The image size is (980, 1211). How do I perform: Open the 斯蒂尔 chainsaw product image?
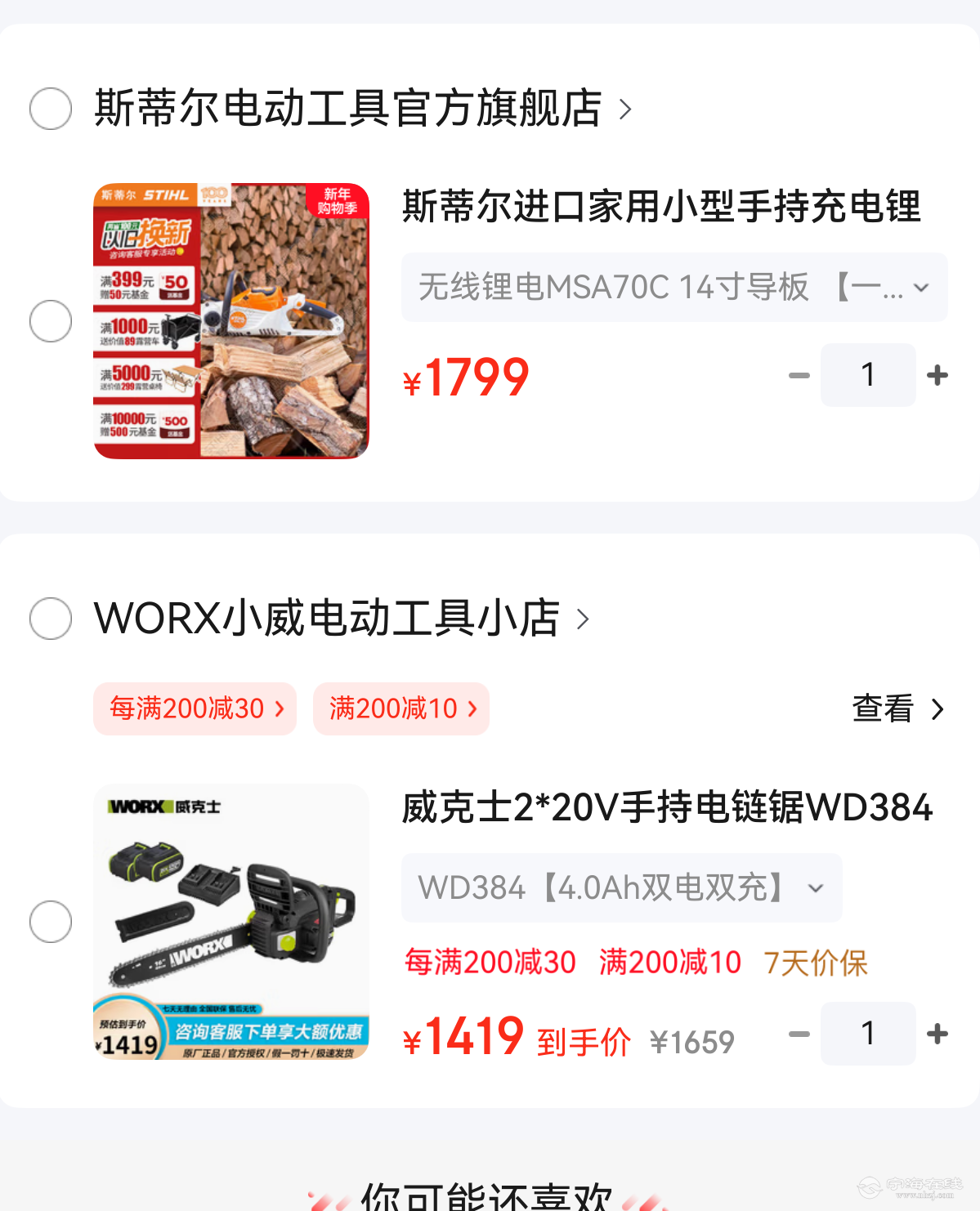point(231,321)
